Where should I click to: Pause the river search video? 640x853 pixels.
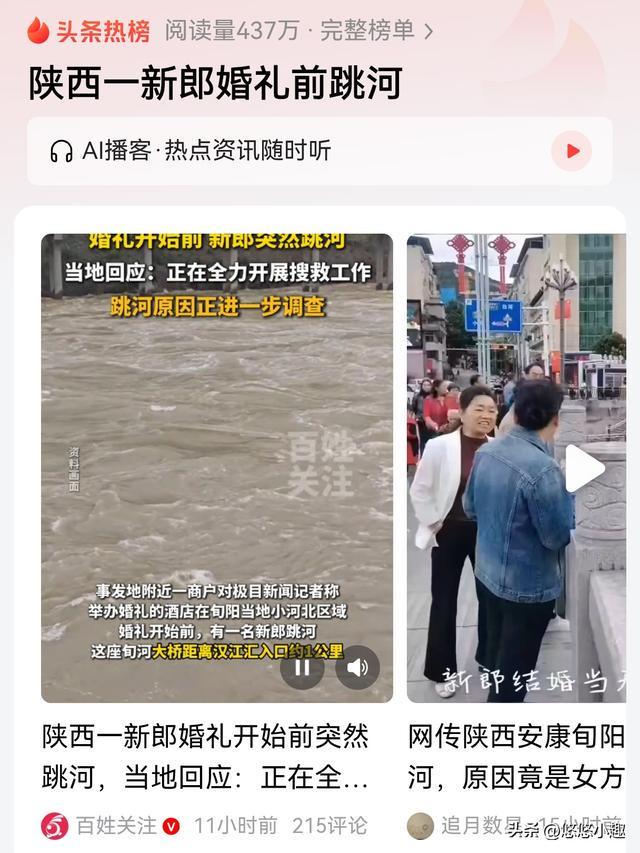302,667
